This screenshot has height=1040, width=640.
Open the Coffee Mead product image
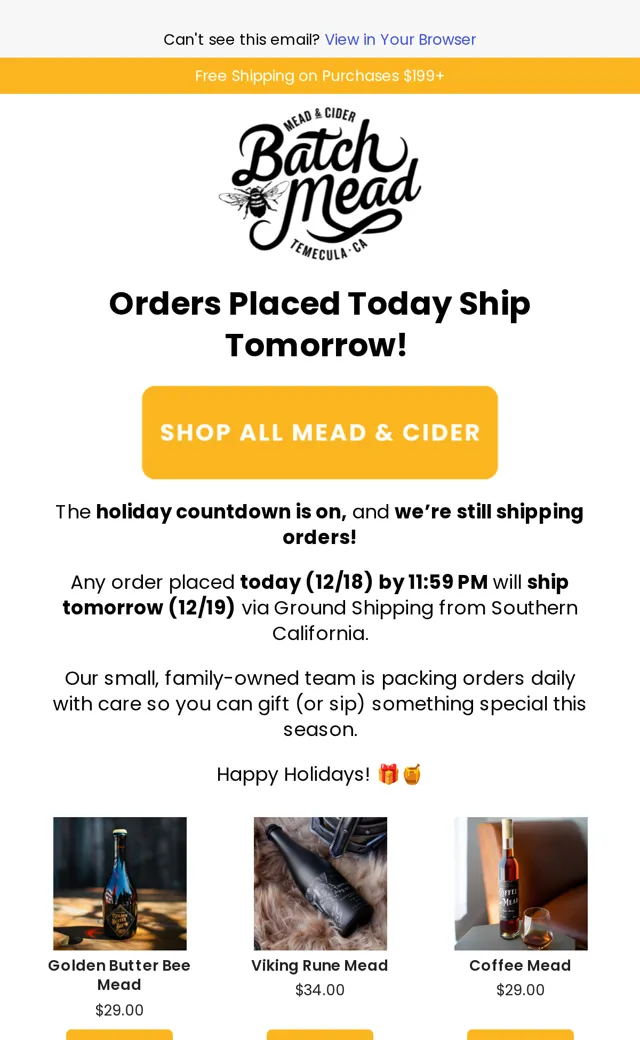click(x=521, y=883)
